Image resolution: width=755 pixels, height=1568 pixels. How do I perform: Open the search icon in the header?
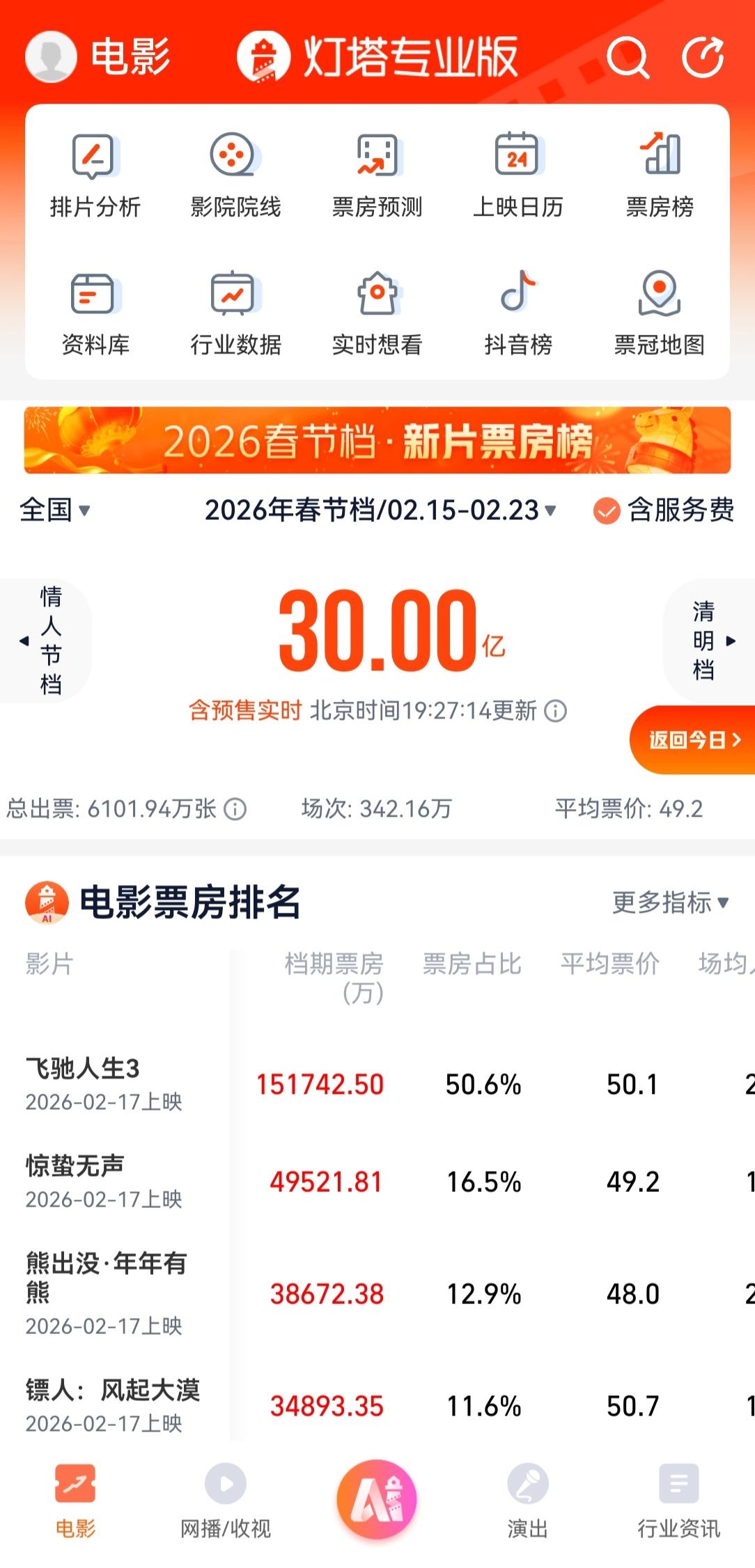coord(627,57)
